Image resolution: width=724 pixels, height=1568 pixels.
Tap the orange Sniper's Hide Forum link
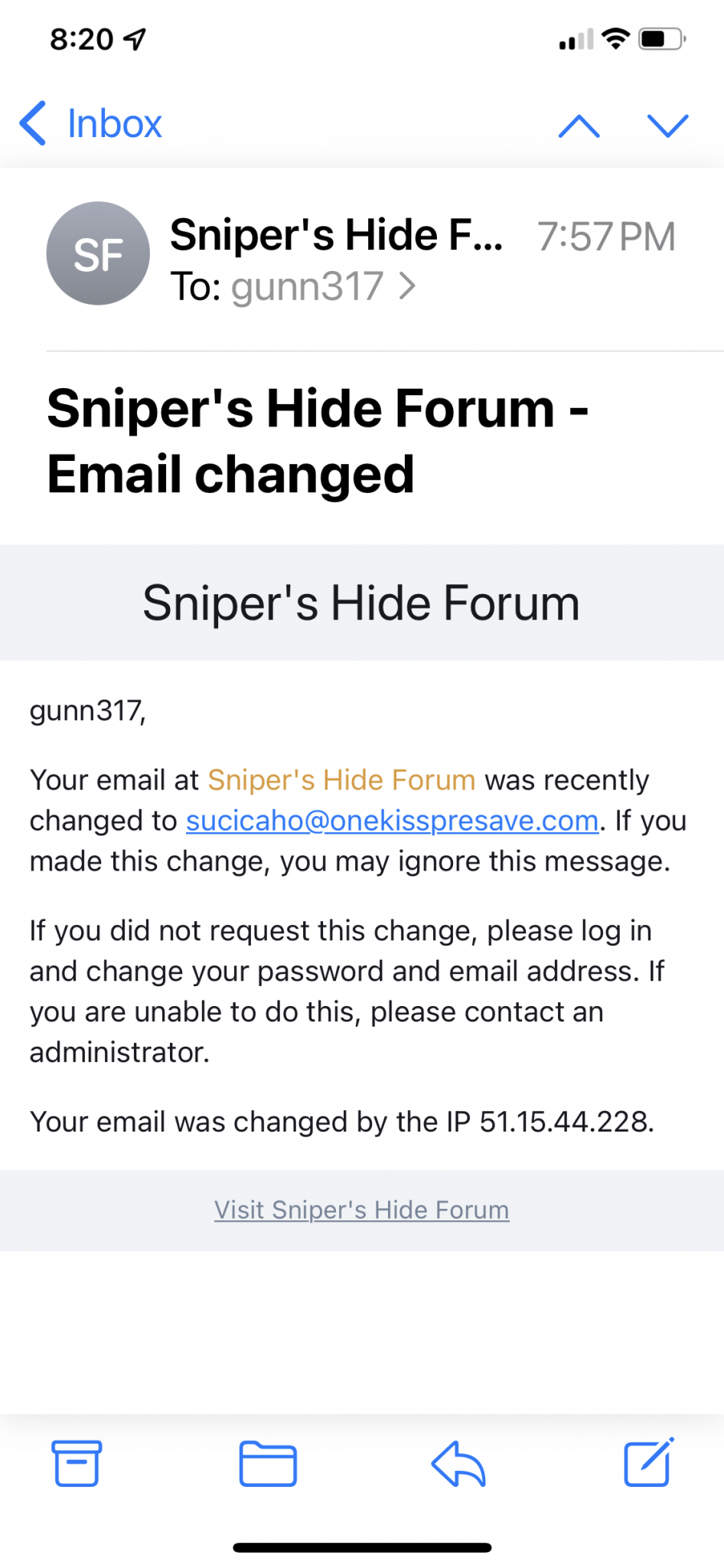pyautogui.click(x=341, y=780)
